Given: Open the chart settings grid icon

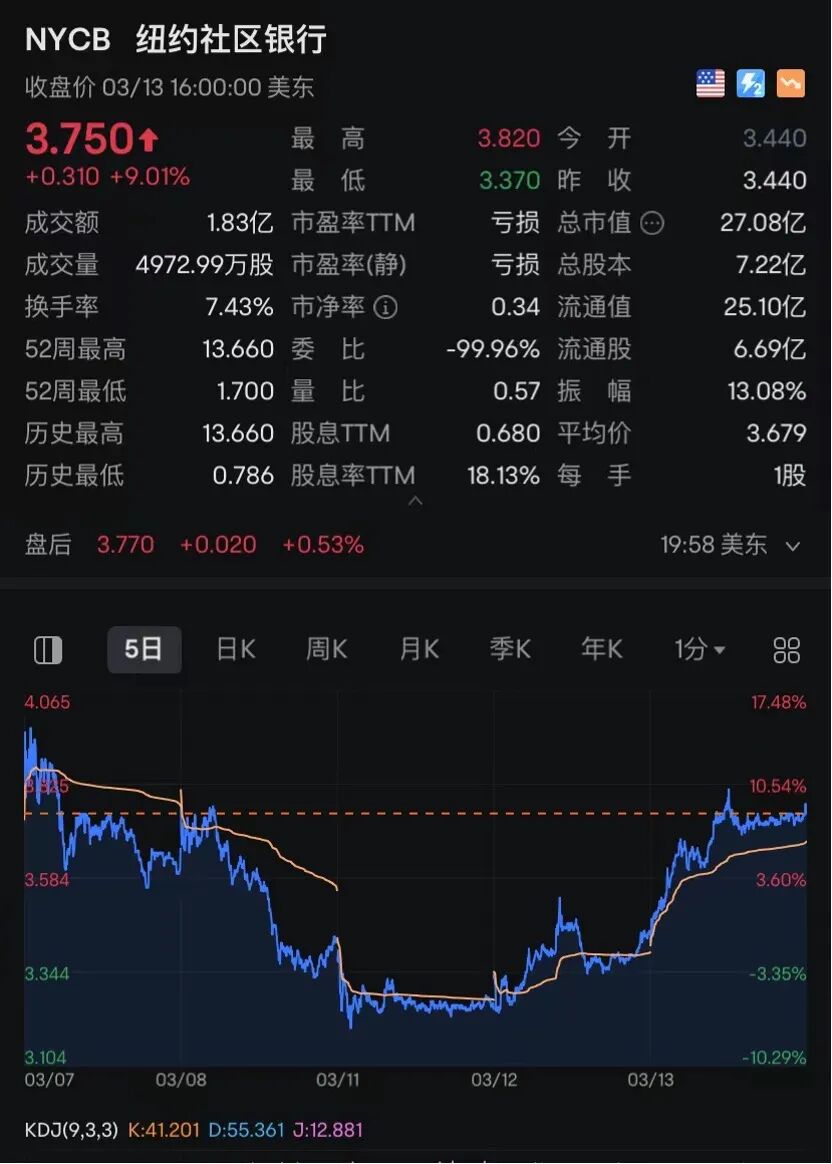Looking at the screenshot, I should tap(787, 650).
